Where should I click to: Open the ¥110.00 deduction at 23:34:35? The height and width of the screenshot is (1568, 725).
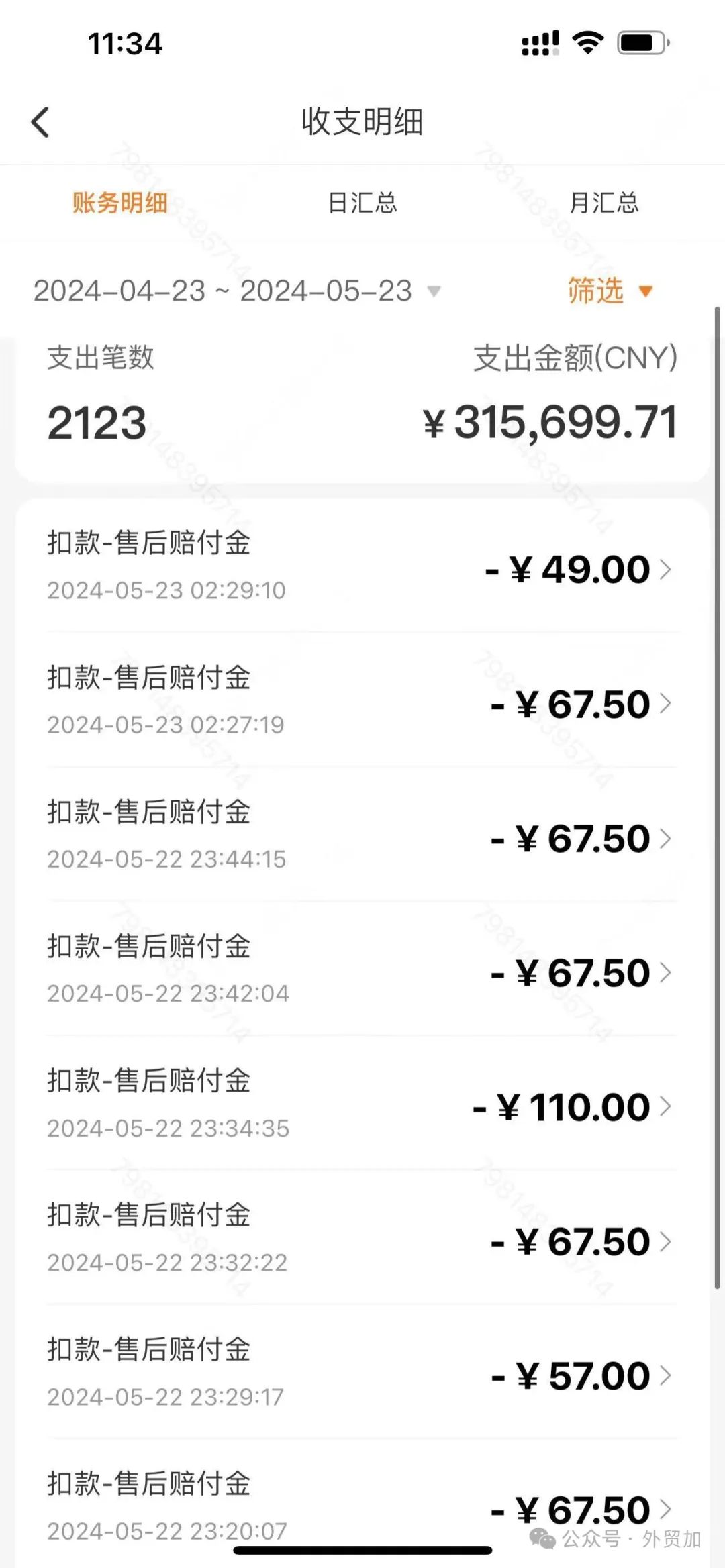pyautogui.click(x=362, y=1102)
